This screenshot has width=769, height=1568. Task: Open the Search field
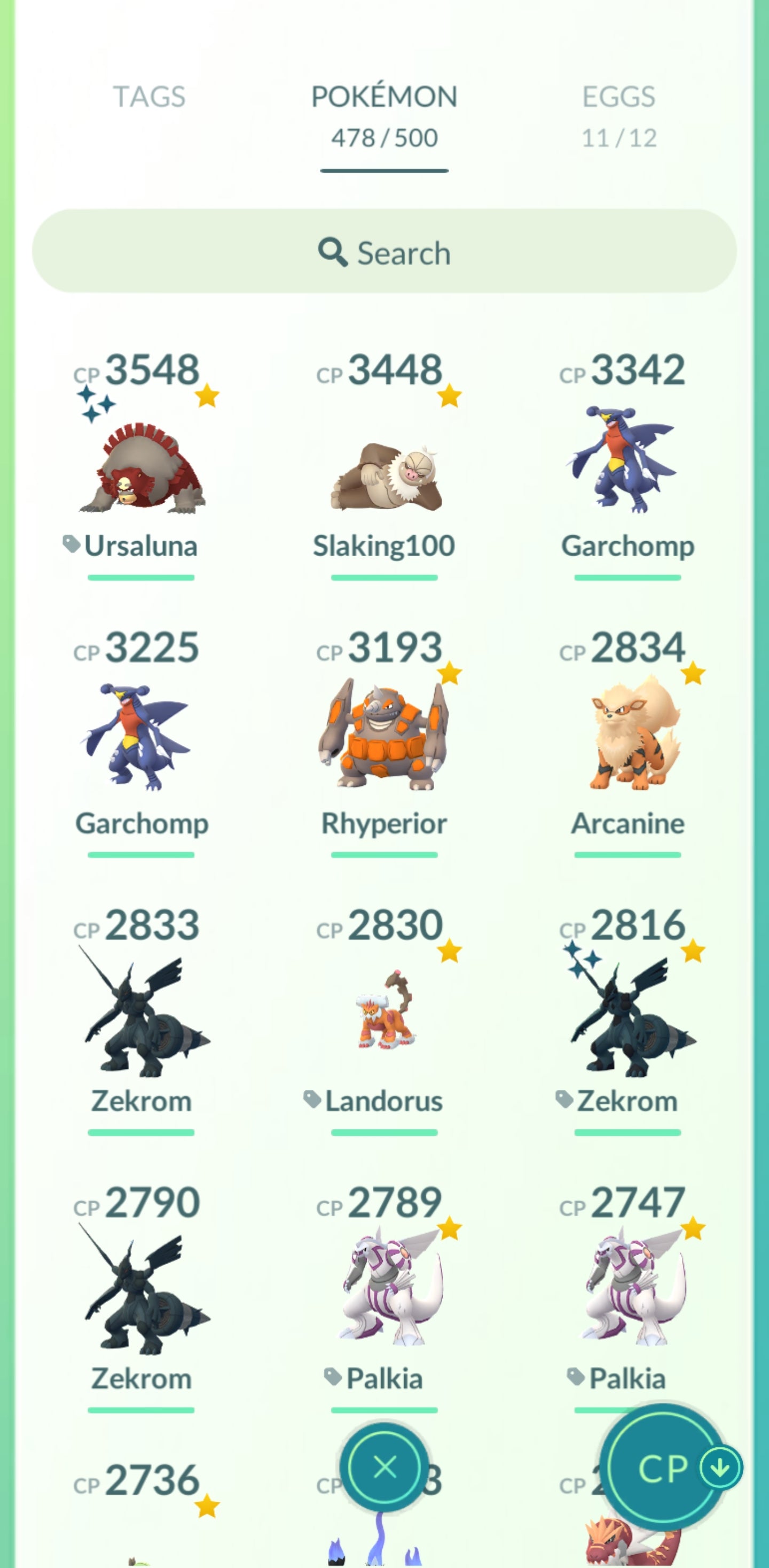coord(384,252)
